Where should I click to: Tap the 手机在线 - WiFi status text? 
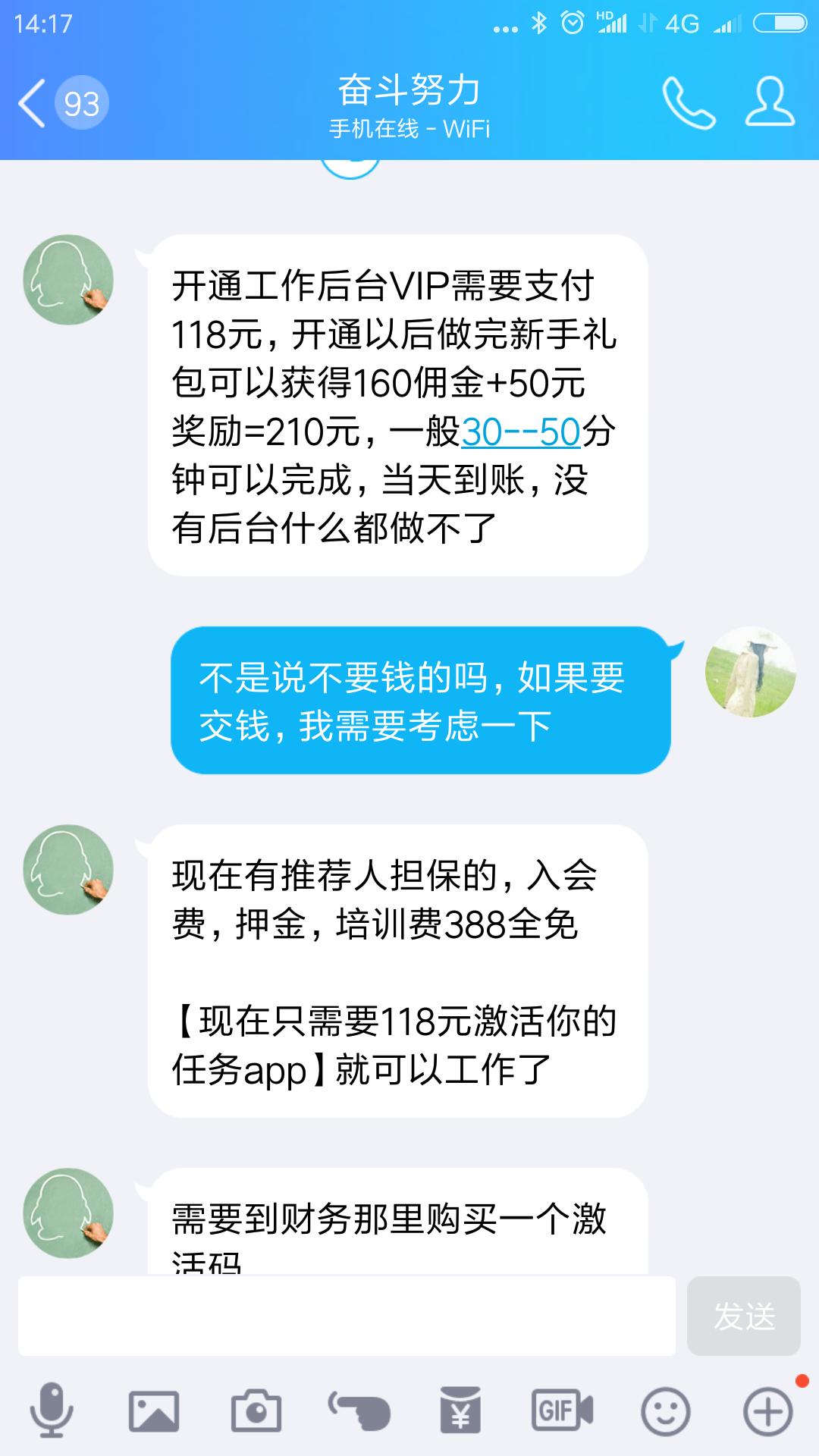click(409, 129)
